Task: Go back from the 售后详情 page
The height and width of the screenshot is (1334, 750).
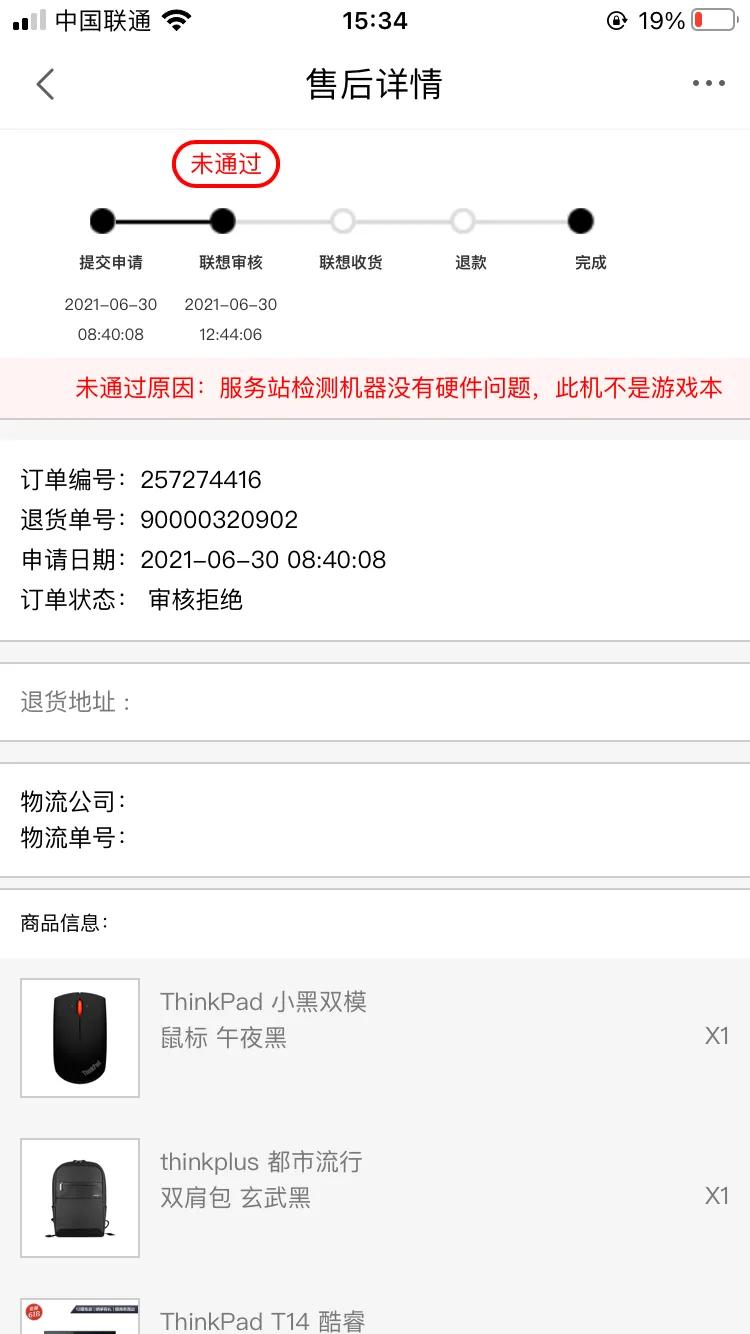Action: pos(45,84)
